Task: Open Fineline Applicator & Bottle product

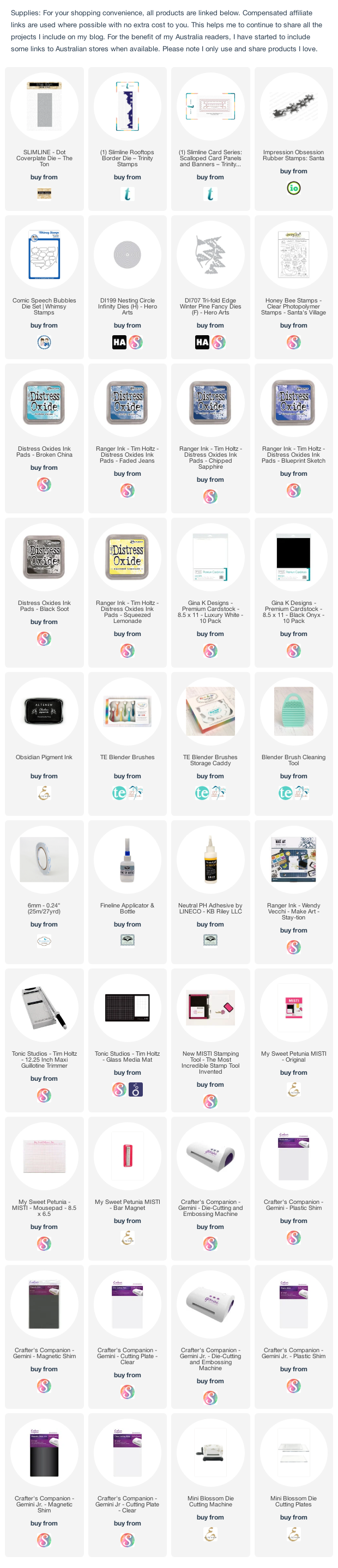Action: pyautogui.click(x=127, y=860)
